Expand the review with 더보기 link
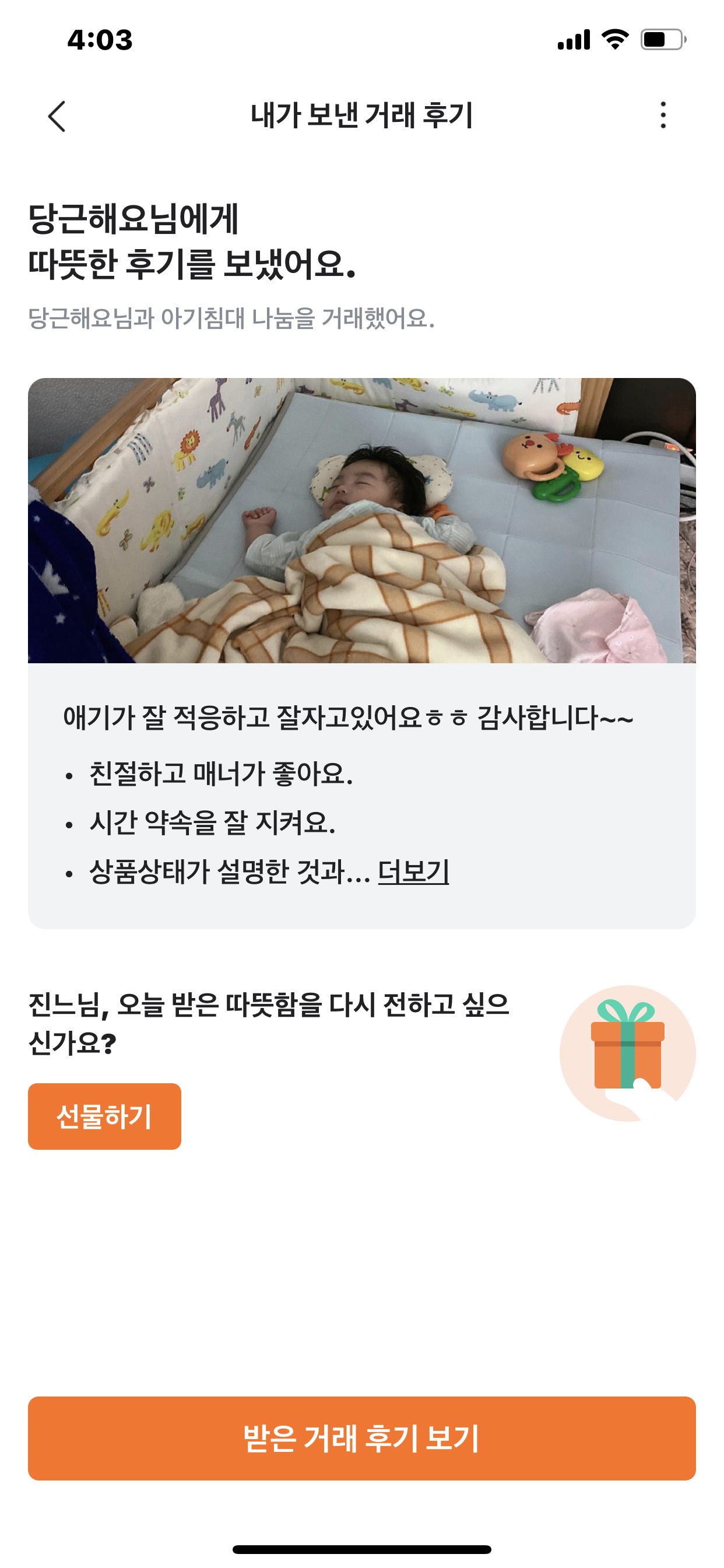This screenshot has height=1568, width=724. [x=413, y=871]
